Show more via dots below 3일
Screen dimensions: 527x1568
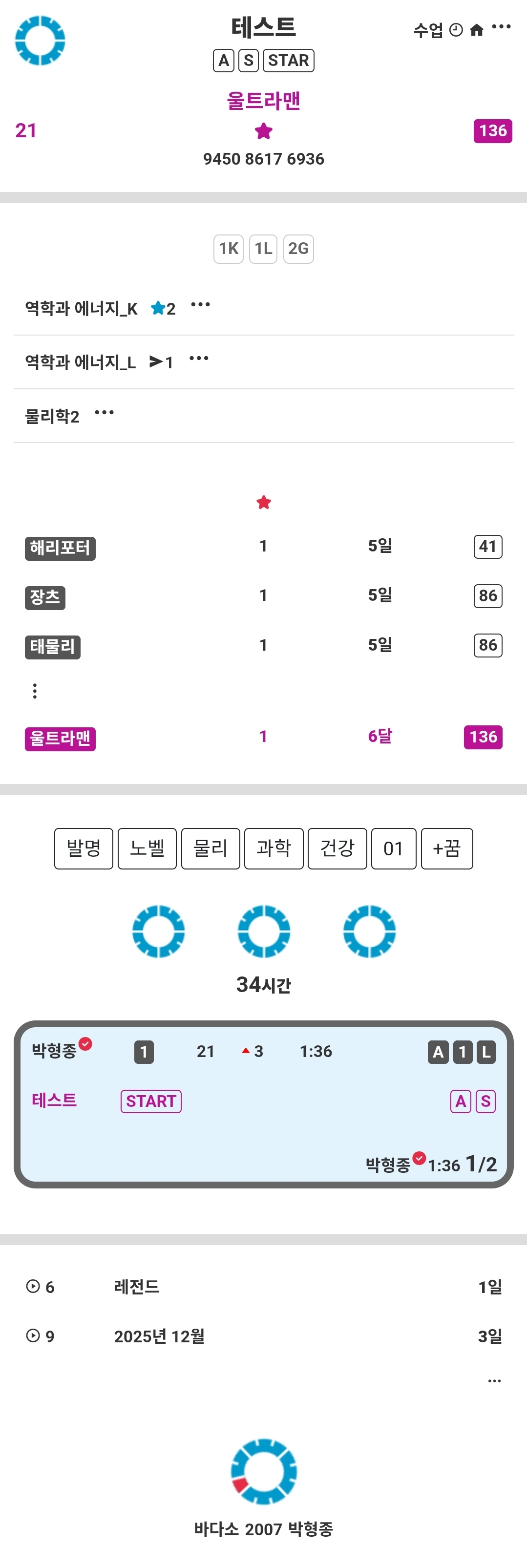click(494, 1380)
